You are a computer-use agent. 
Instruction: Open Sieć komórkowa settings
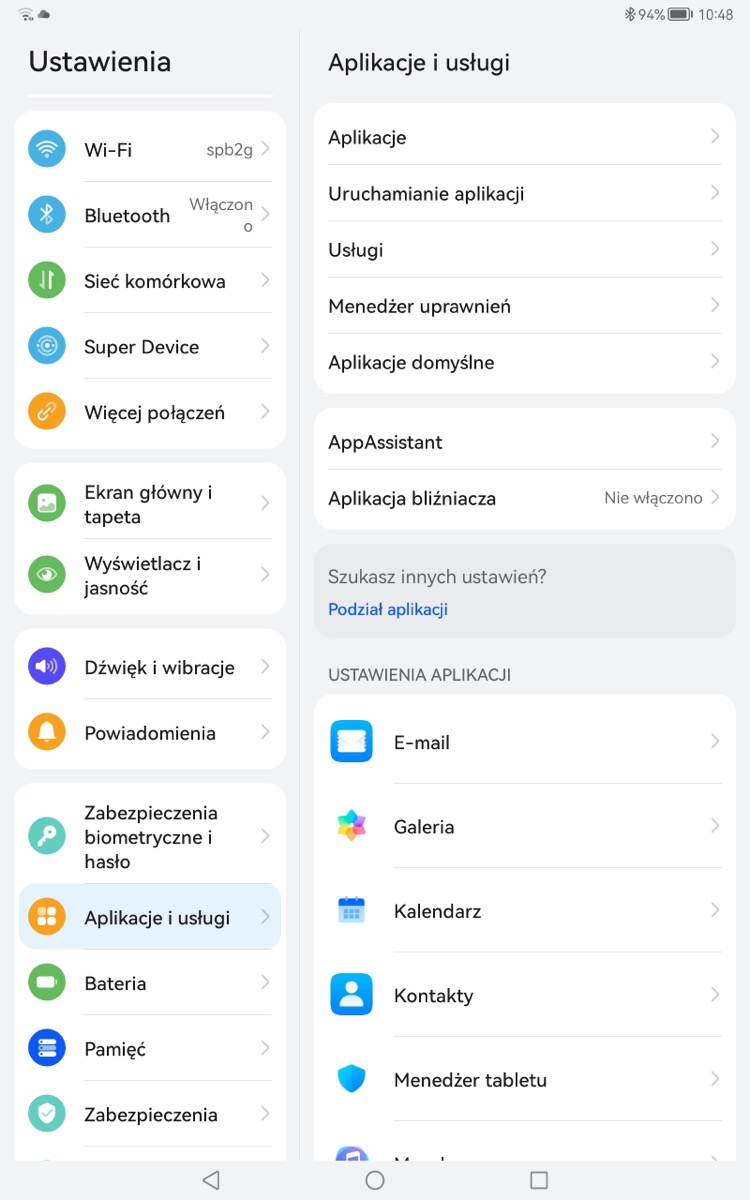point(150,281)
